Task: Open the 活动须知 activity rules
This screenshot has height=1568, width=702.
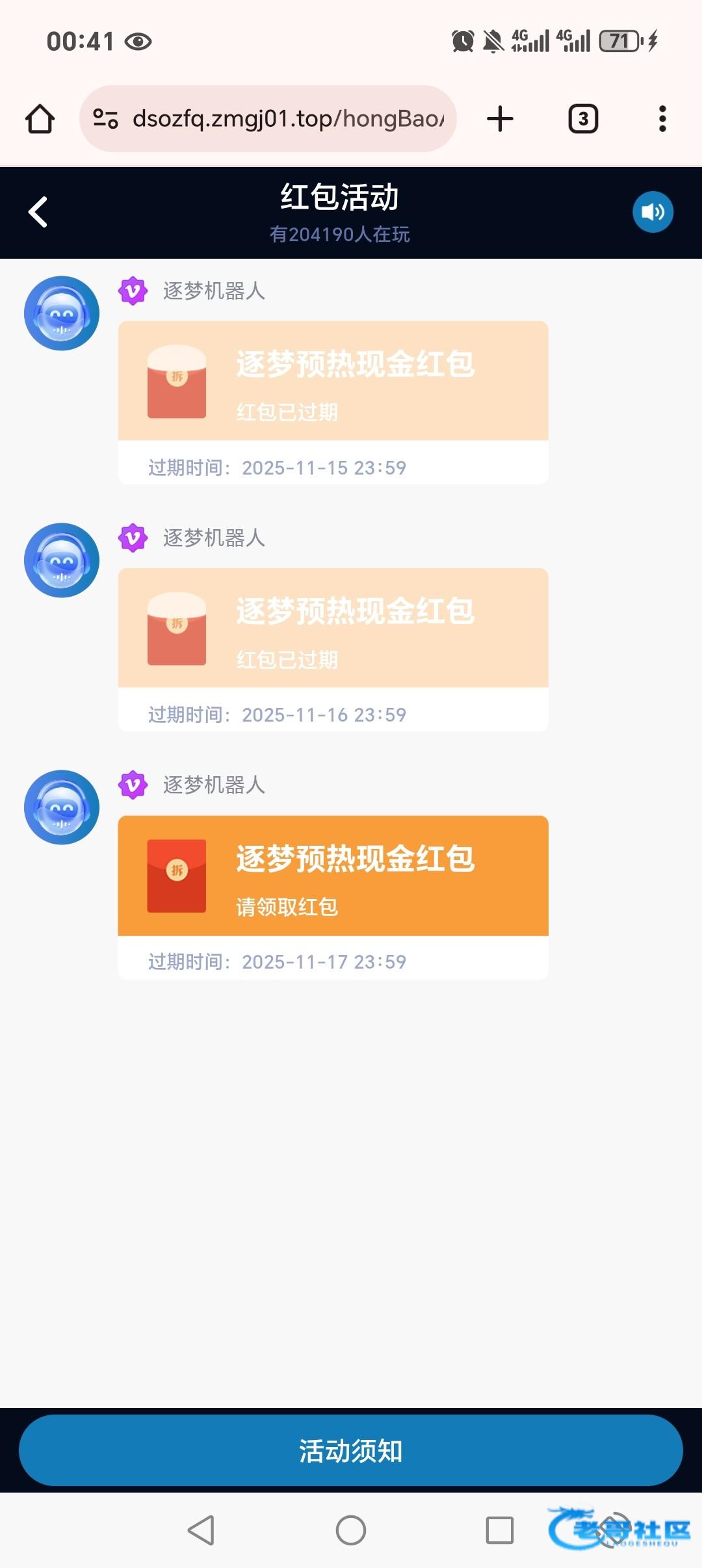Action: (x=351, y=1450)
